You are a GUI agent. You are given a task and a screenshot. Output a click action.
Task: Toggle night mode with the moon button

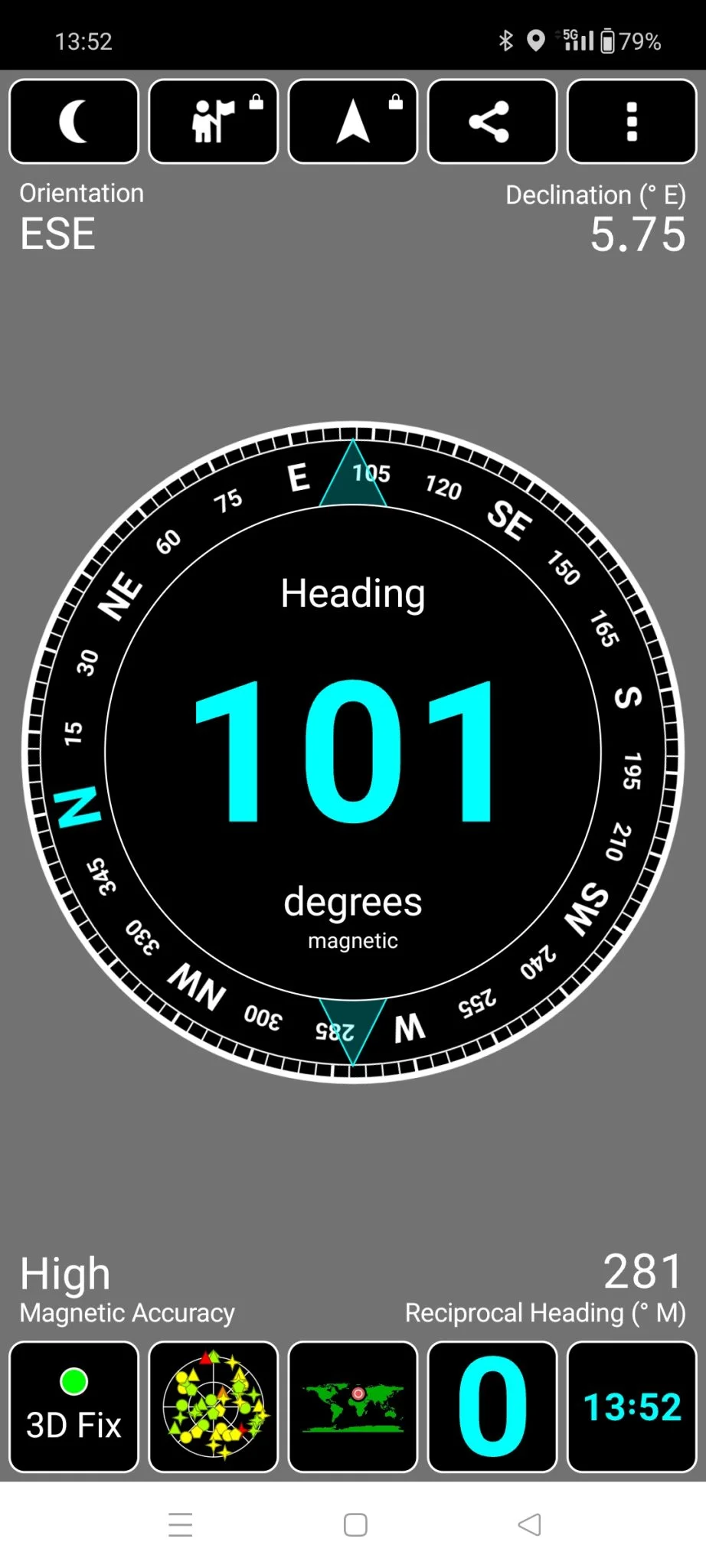click(74, 121)
